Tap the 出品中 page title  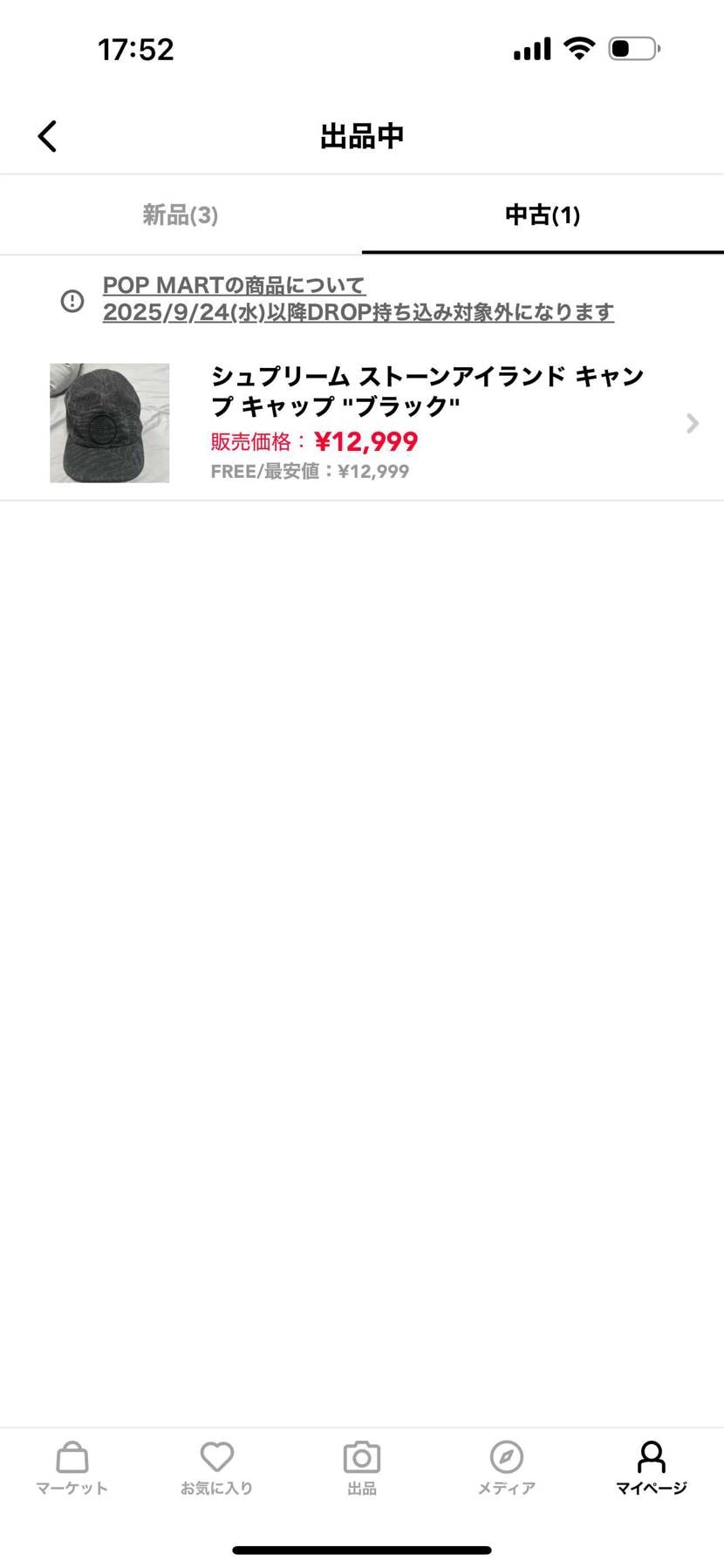[361, 136]
